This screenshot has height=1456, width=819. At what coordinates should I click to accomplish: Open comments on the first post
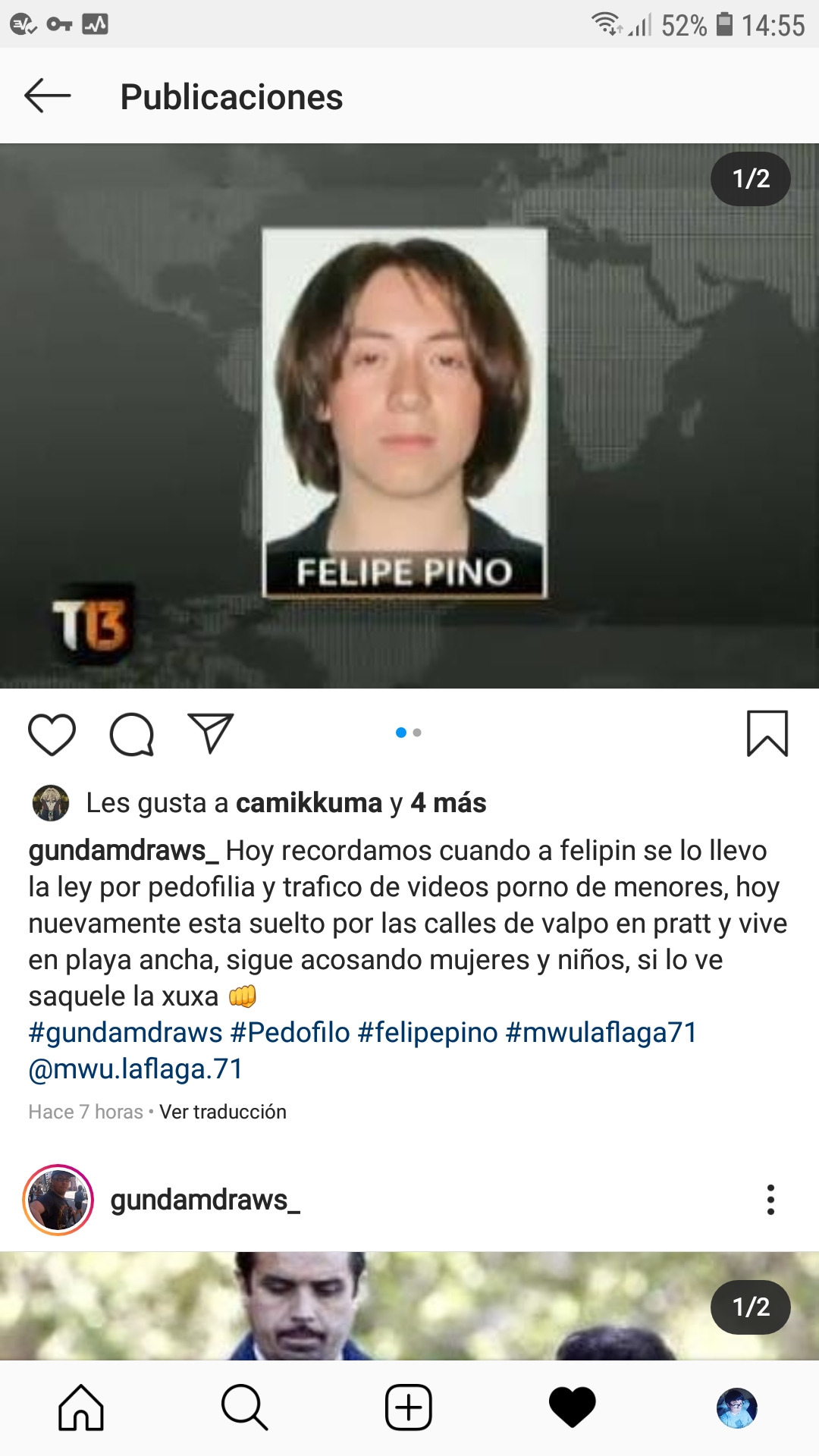pos(132,734)
